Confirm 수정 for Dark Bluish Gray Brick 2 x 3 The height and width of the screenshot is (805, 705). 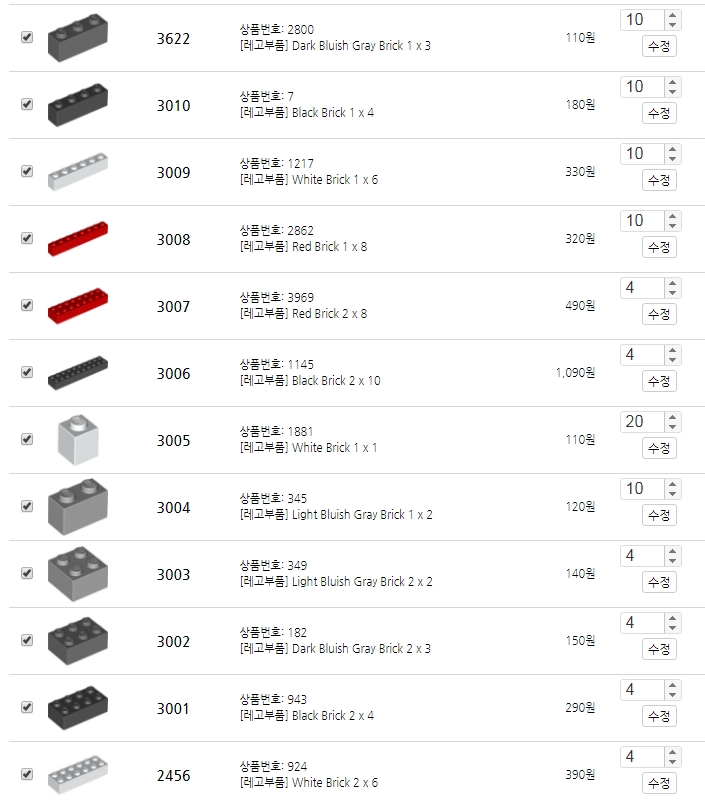[659, 649]
